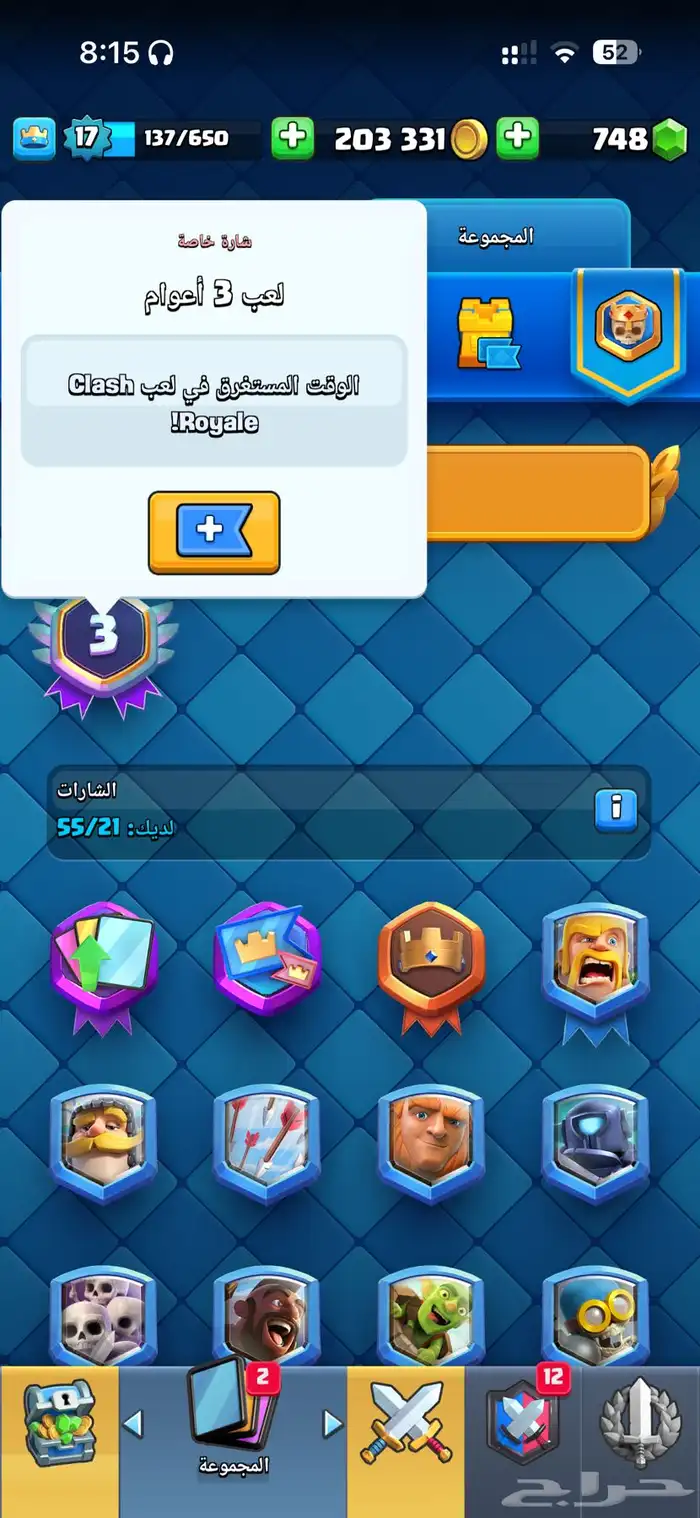Open the badges info button
The image size is (700, 1518).
616,810
